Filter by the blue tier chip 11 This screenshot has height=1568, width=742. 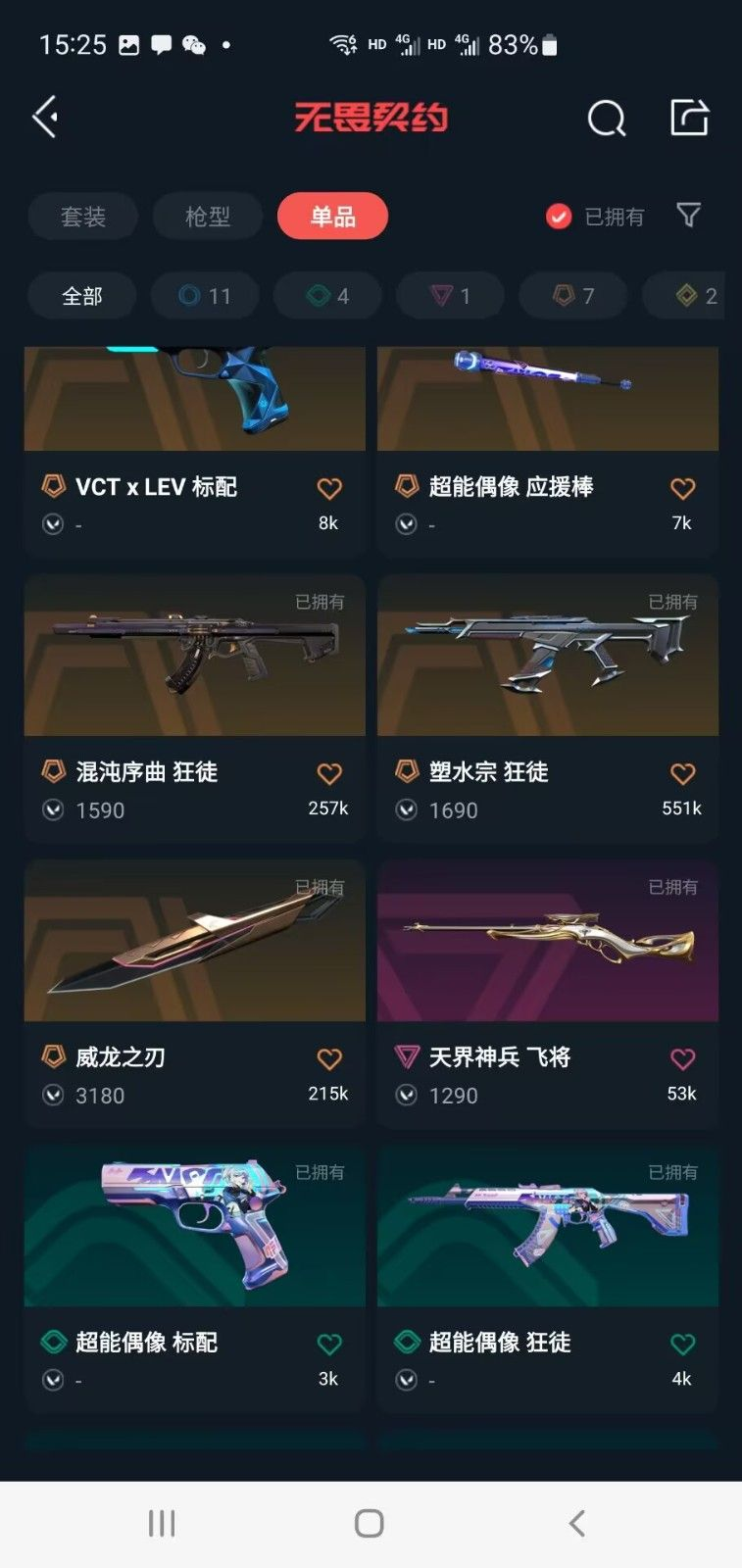coord(205,296)
